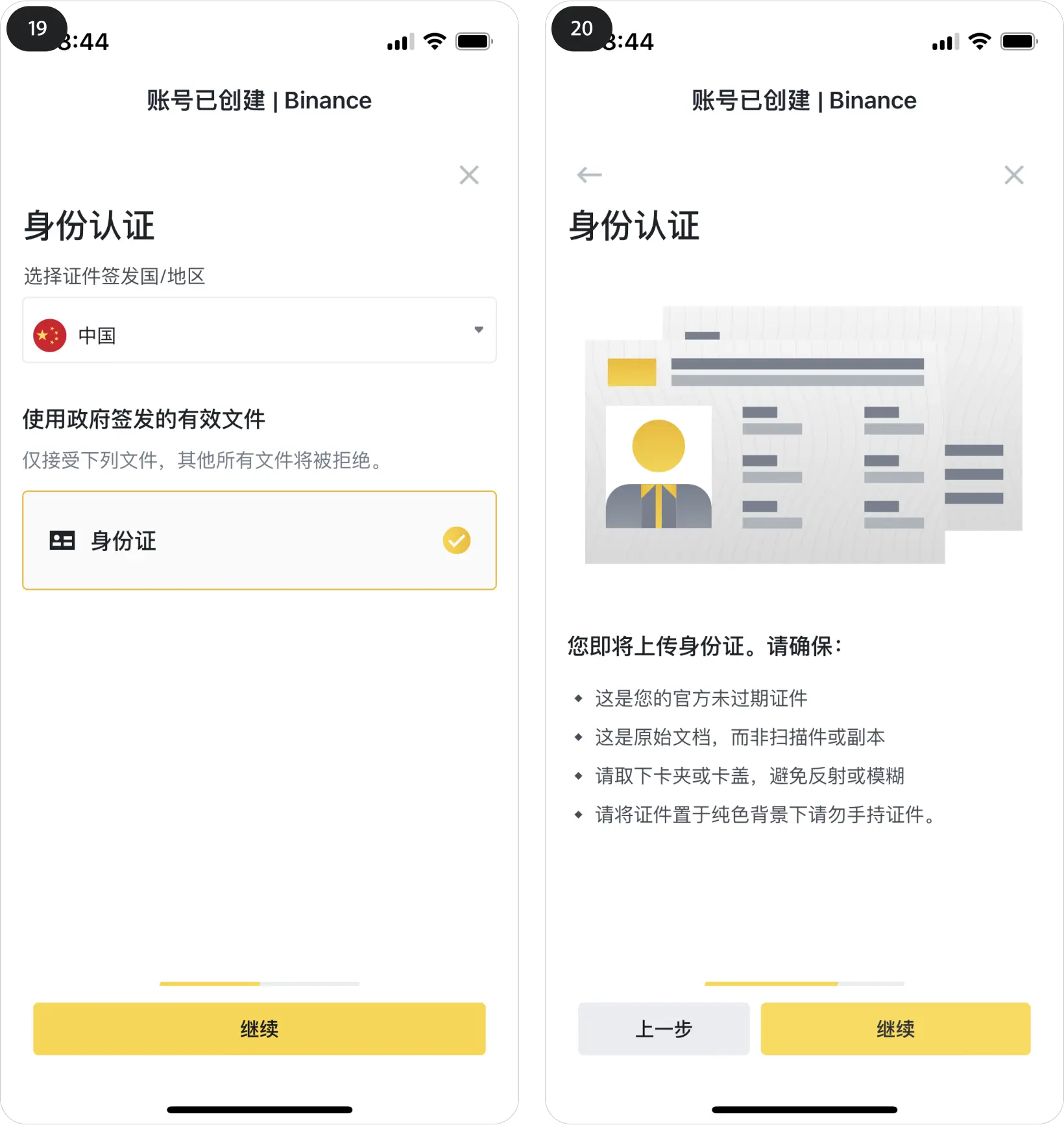Go back using the arrow above 身份认证
Viewport: 1064px width, 1125px height.
coord(589,175)
